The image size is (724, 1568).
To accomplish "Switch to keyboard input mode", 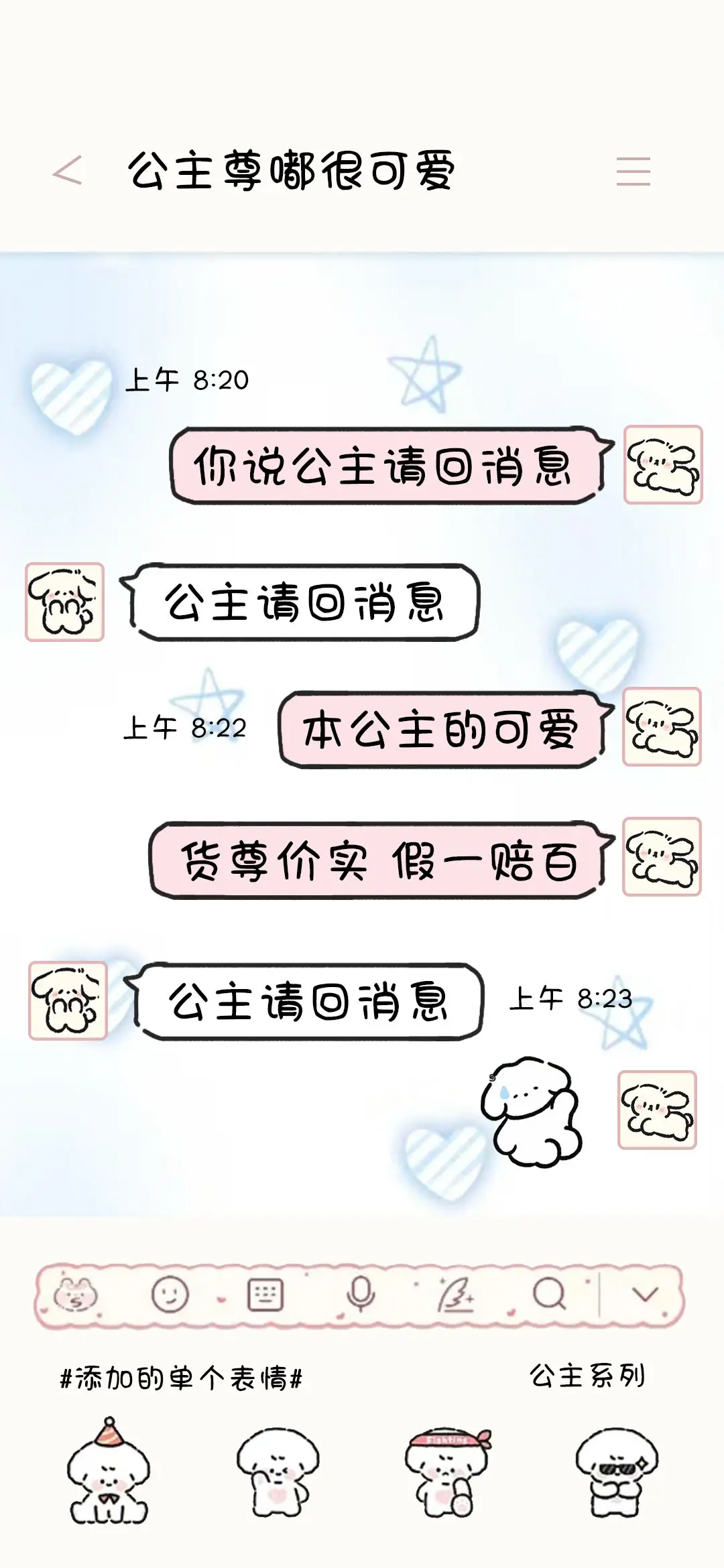I will (267, 1293).
